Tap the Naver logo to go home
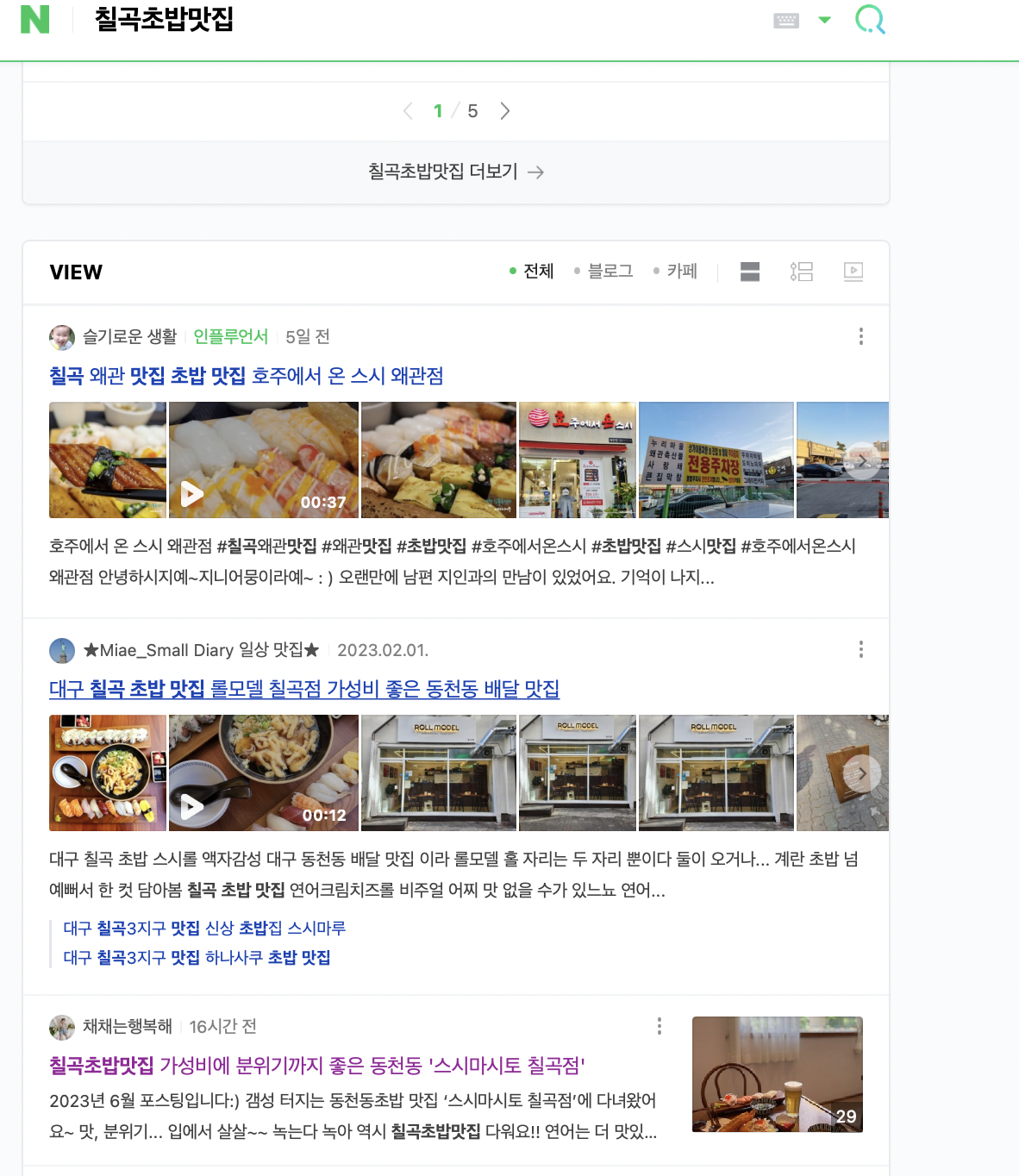Viewport: 1019px width, 1176px height. pyautogui.click(x=35, y=19)
